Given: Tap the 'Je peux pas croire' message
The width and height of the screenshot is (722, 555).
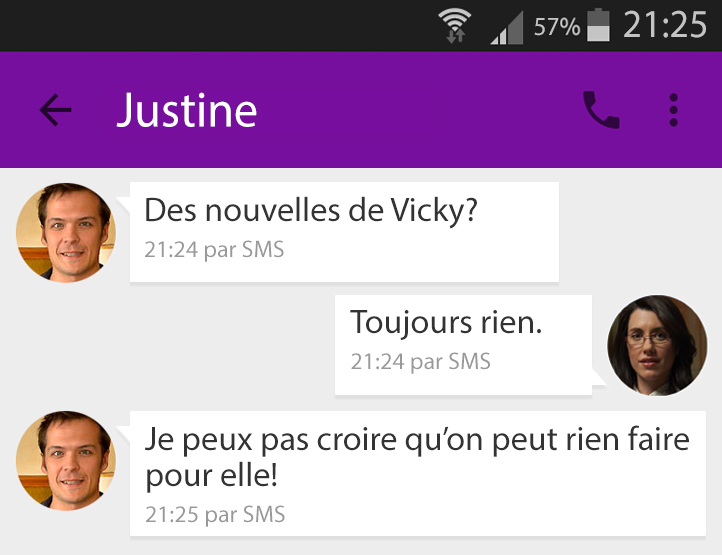Looking at the screenshot, I should 417,472.
